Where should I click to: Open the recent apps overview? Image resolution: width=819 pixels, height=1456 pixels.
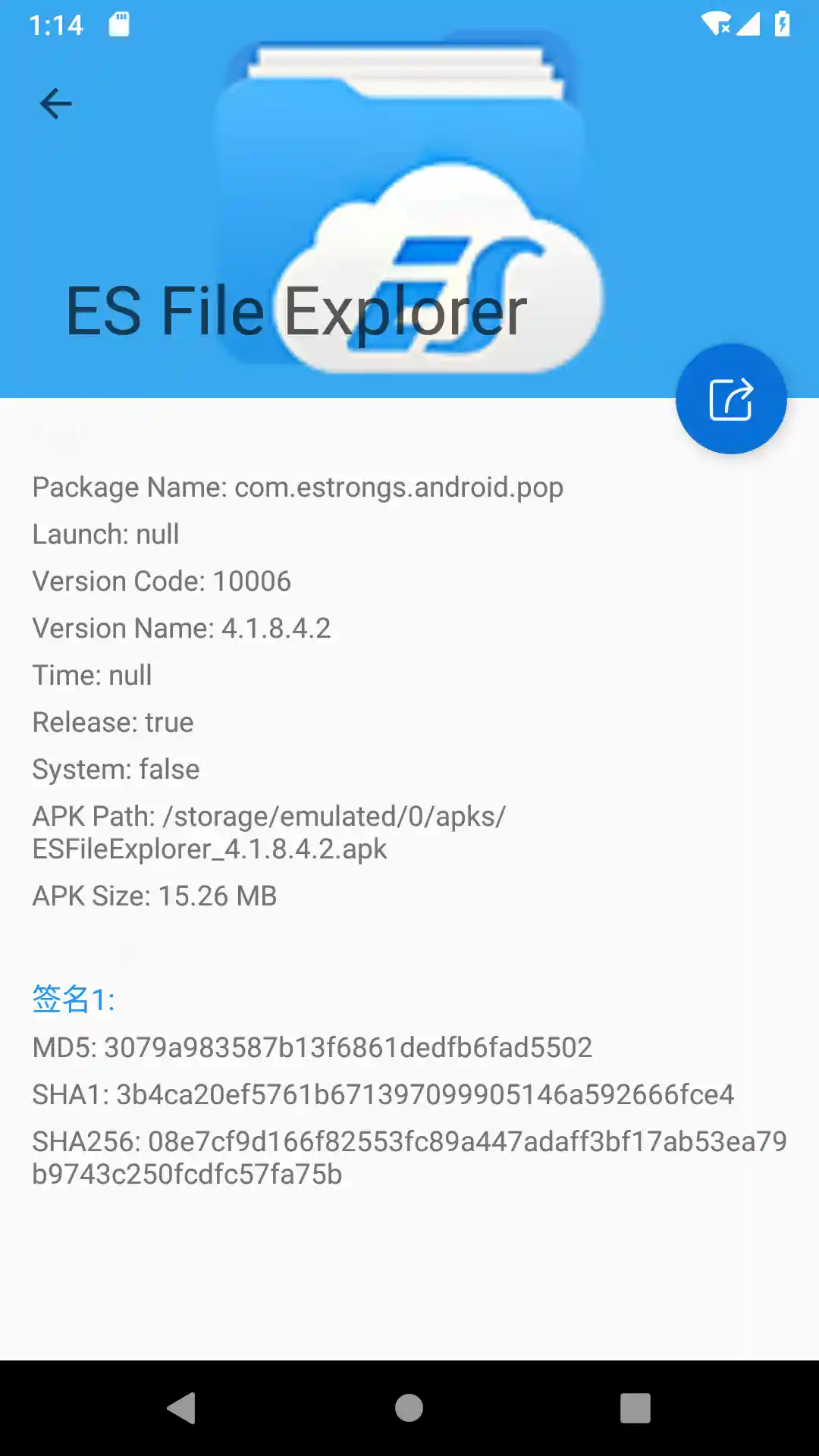tap(635, 1408)
